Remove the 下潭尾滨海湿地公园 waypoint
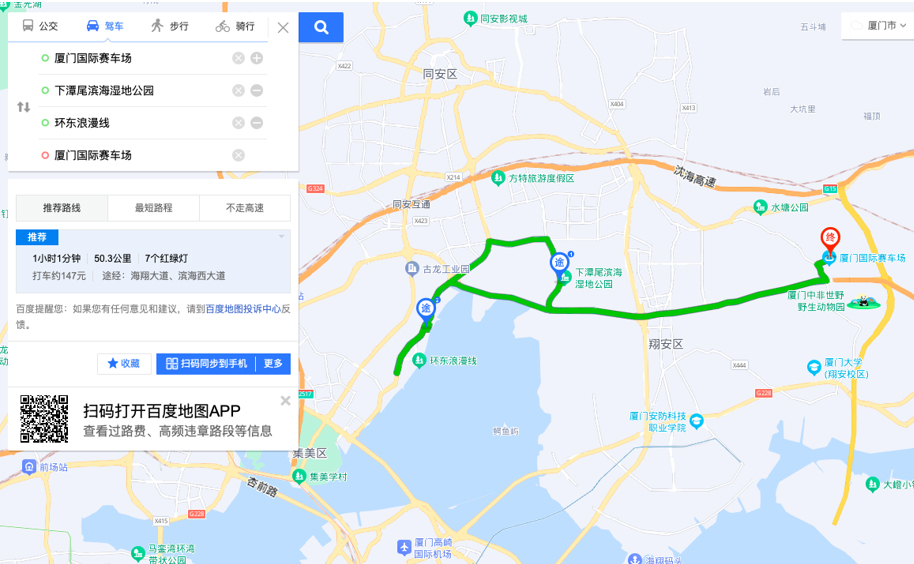This screenshot has height=564, width=914. (257, 91)
